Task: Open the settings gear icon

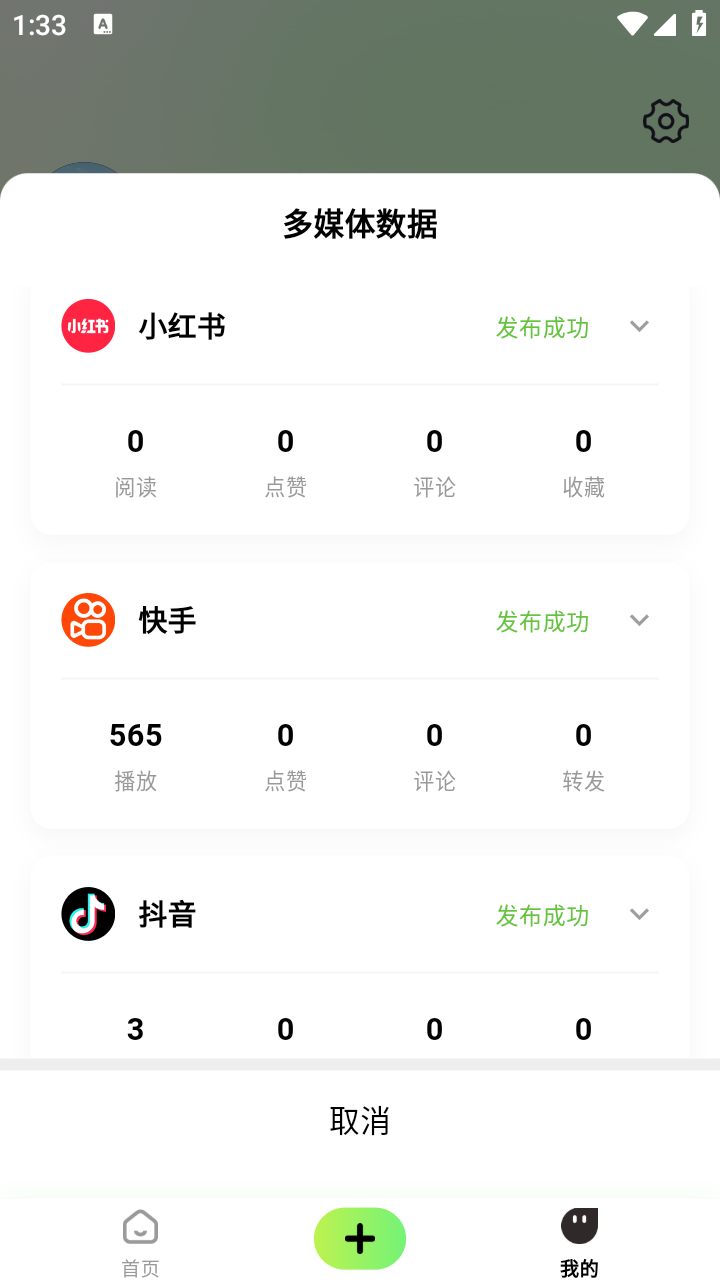Action: pyautogui.click(x=665, y=121)
